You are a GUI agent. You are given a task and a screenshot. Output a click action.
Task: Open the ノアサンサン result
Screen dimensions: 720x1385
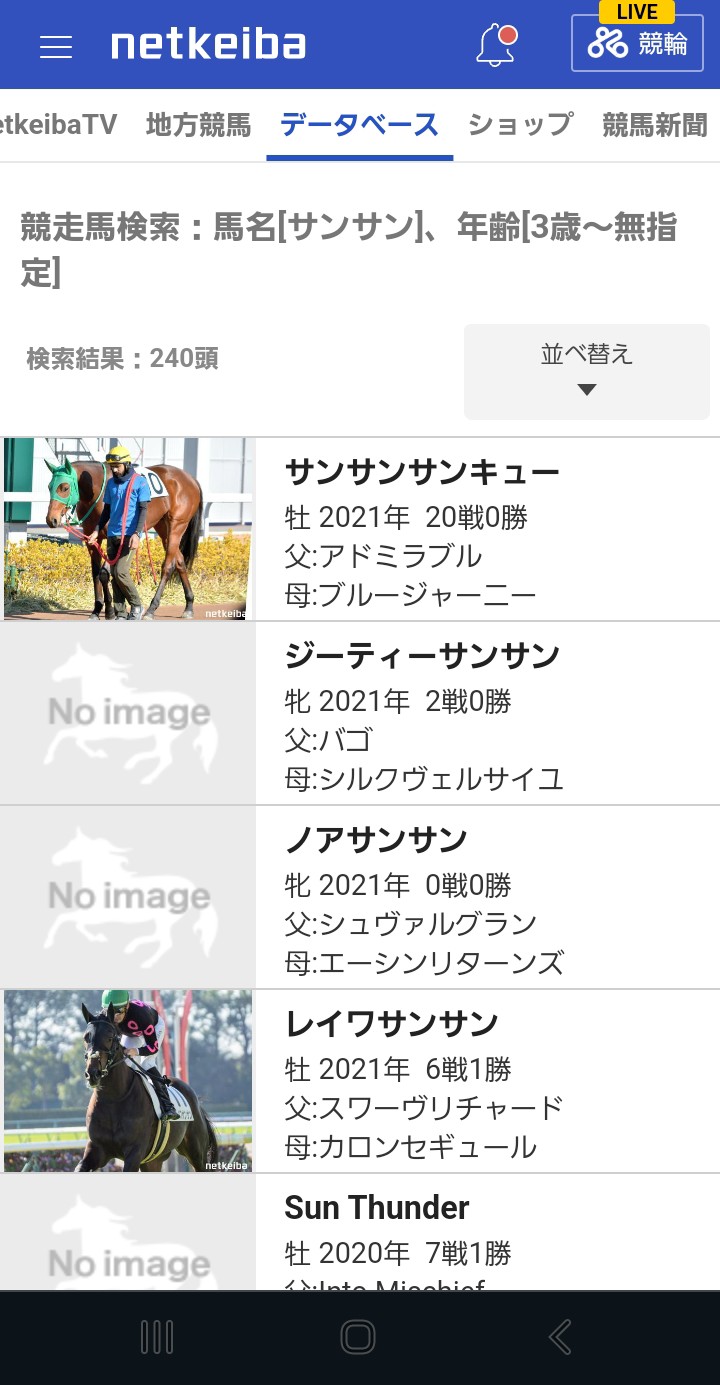(x=376, y=840)
